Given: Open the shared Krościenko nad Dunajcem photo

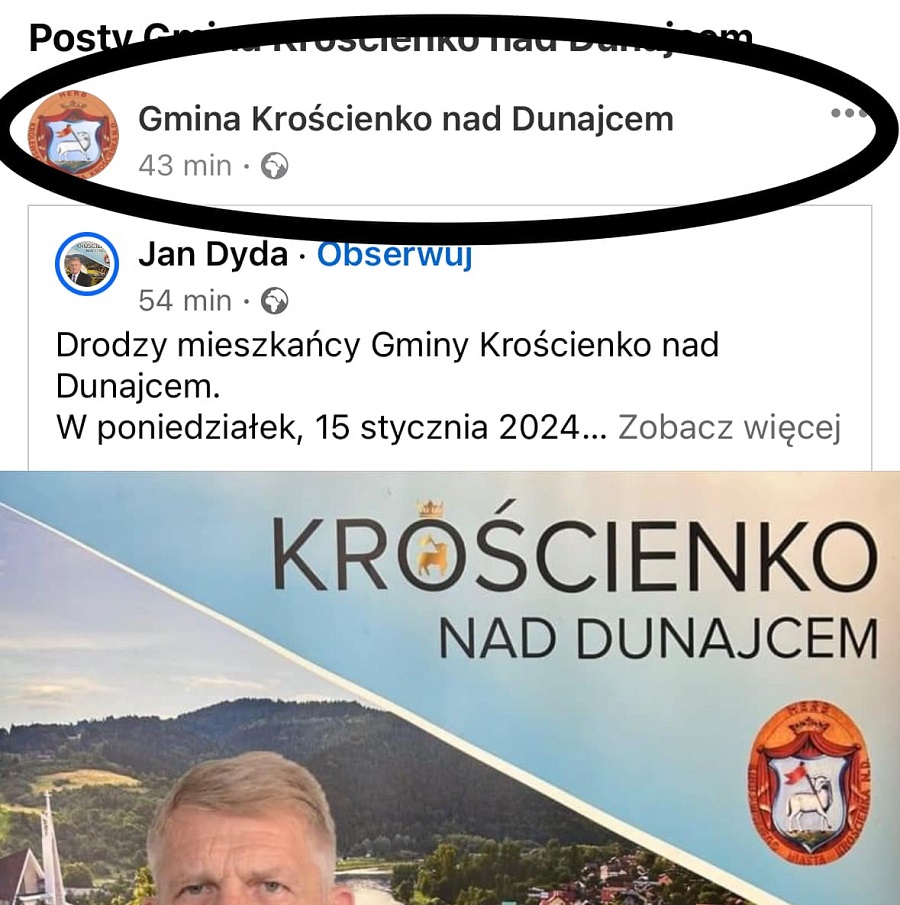Looking at the screenshot, I should coord(450,688).
